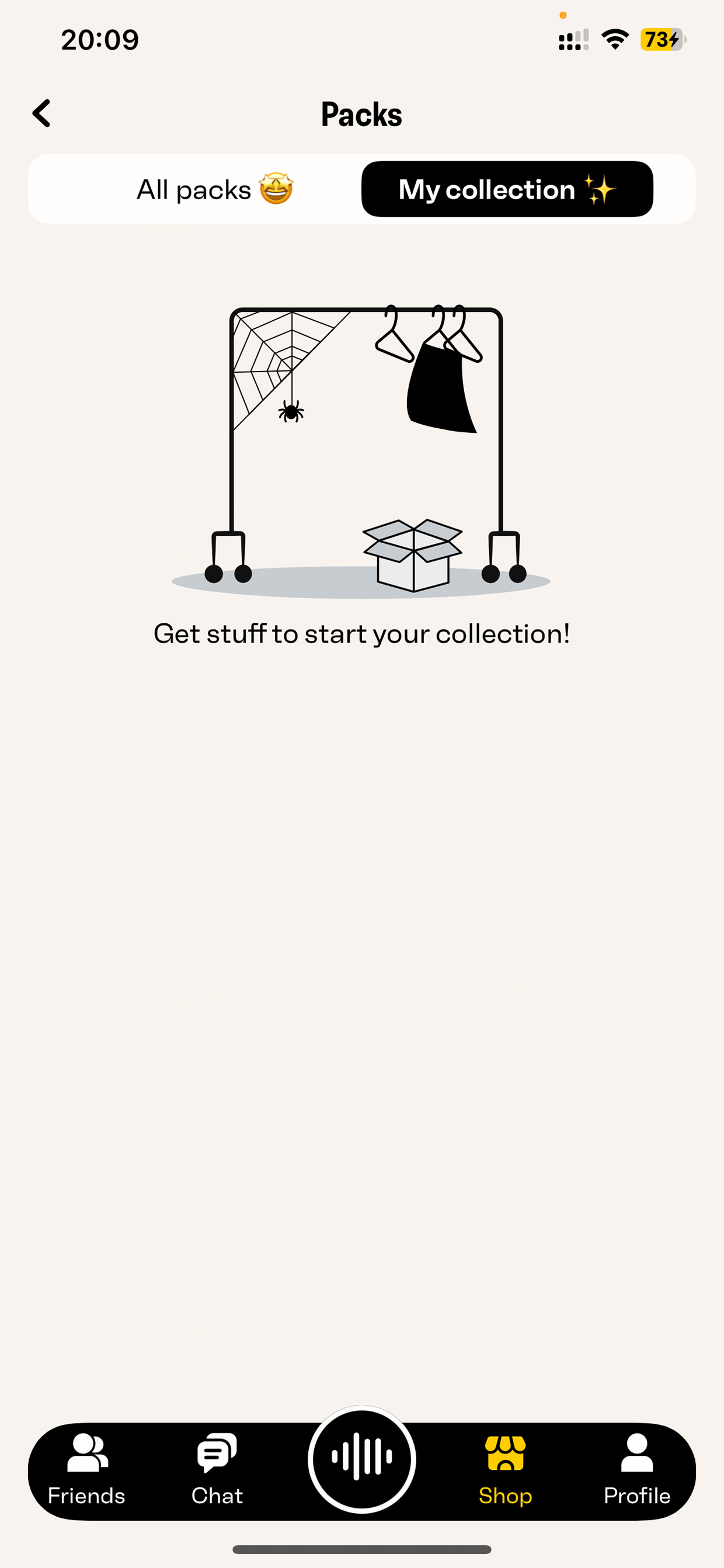Switch to the All packs tab
The image size is (724, 1568).
(215, 189)
